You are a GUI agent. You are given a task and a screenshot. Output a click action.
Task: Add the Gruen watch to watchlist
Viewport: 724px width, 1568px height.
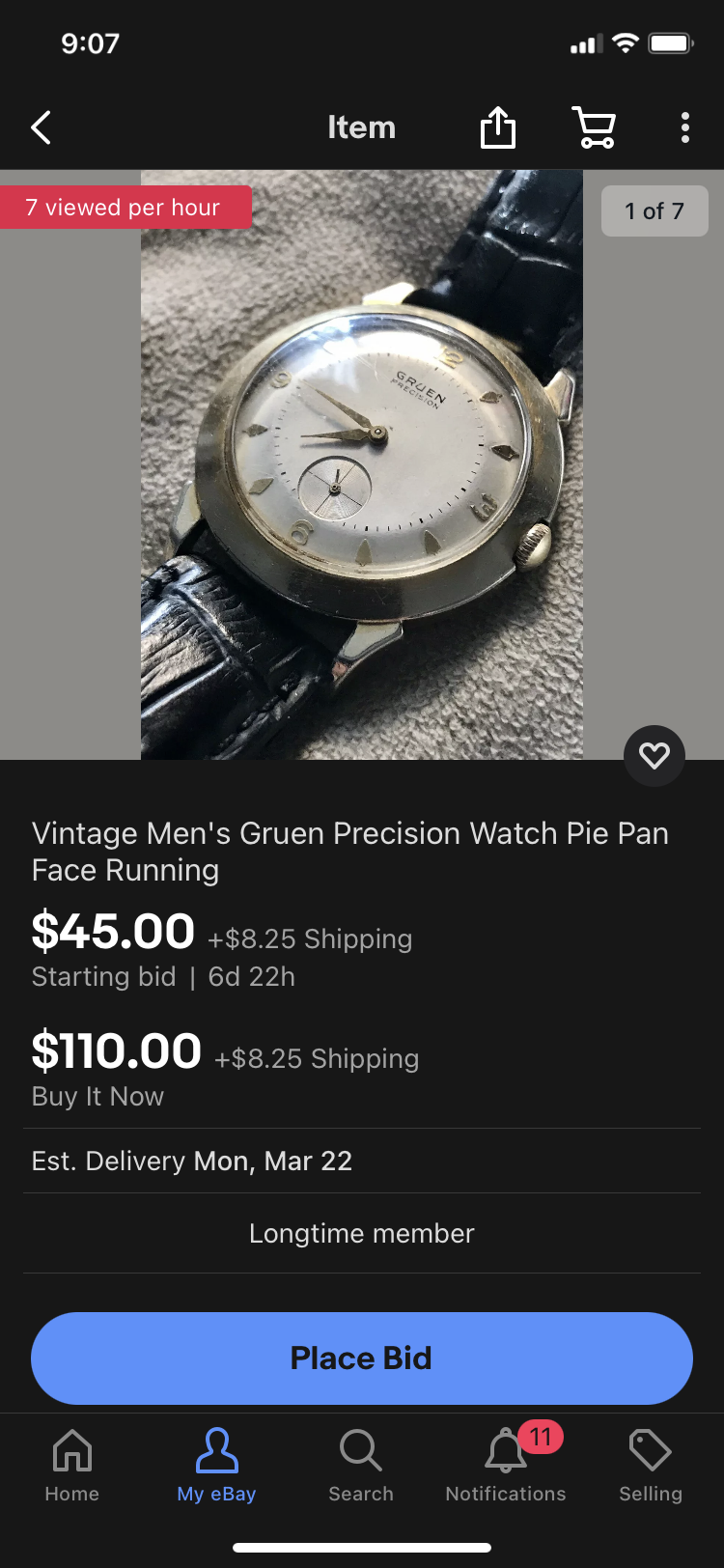coord(654,755)
